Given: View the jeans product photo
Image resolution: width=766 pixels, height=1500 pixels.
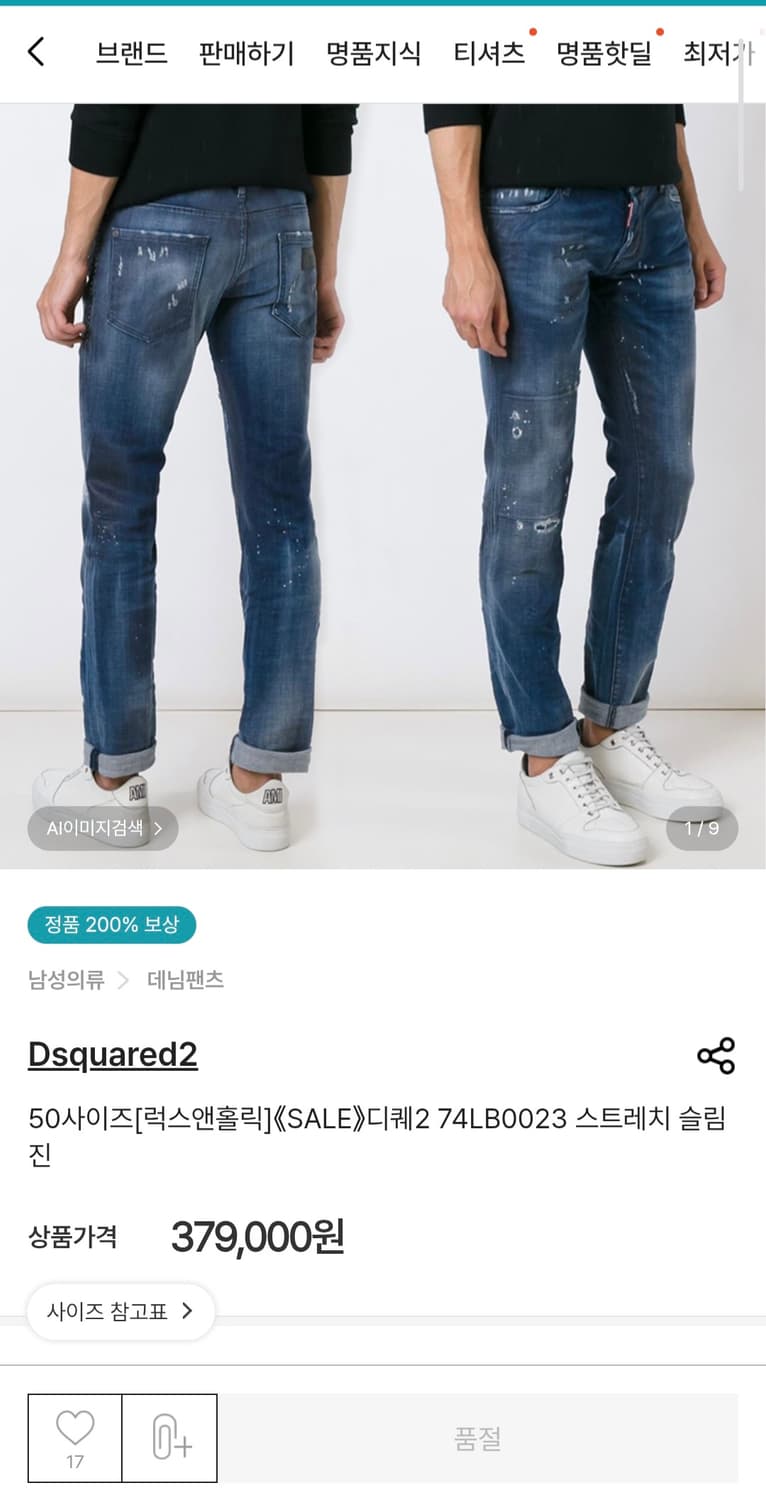Looking at the screenshot, I should pos(383,470).
